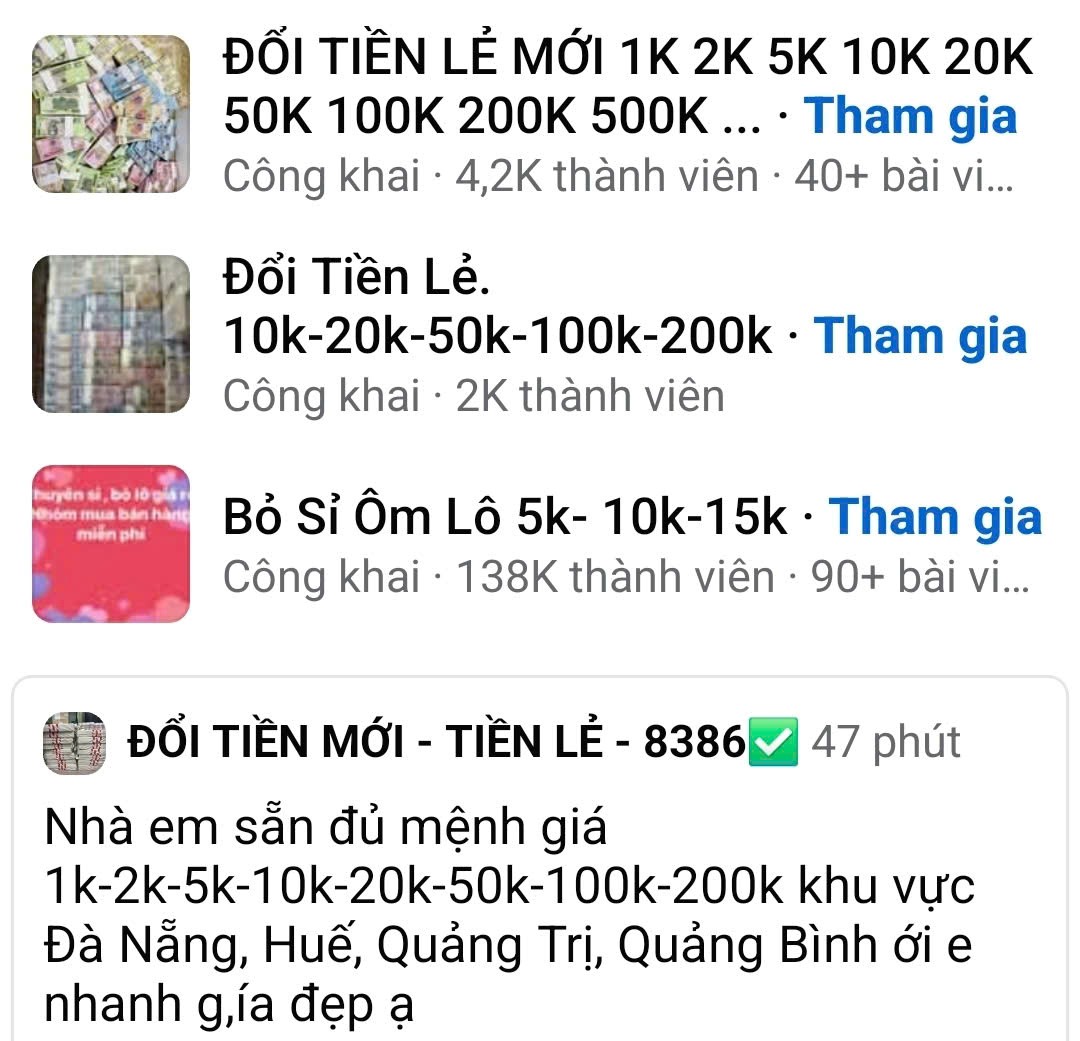Join the Bỏ Sỉ Ôm Lô group
Screen dimensions: 1080x1041
[x=935, y=517]
